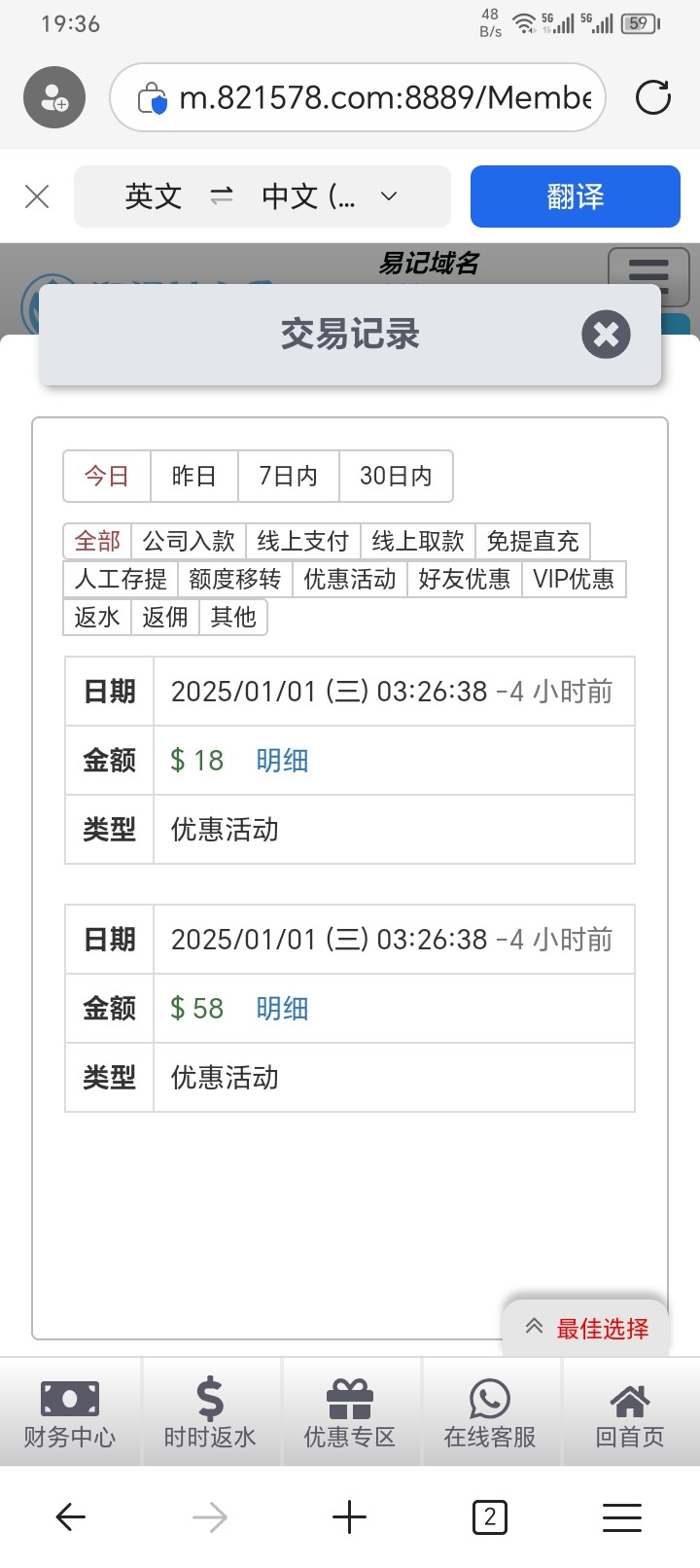Image resolution: width=700 pixels, height=1568 pixels.
Task: Close the 交易记录 dialog
Action: pyautogui.click(x=606, y=335)
